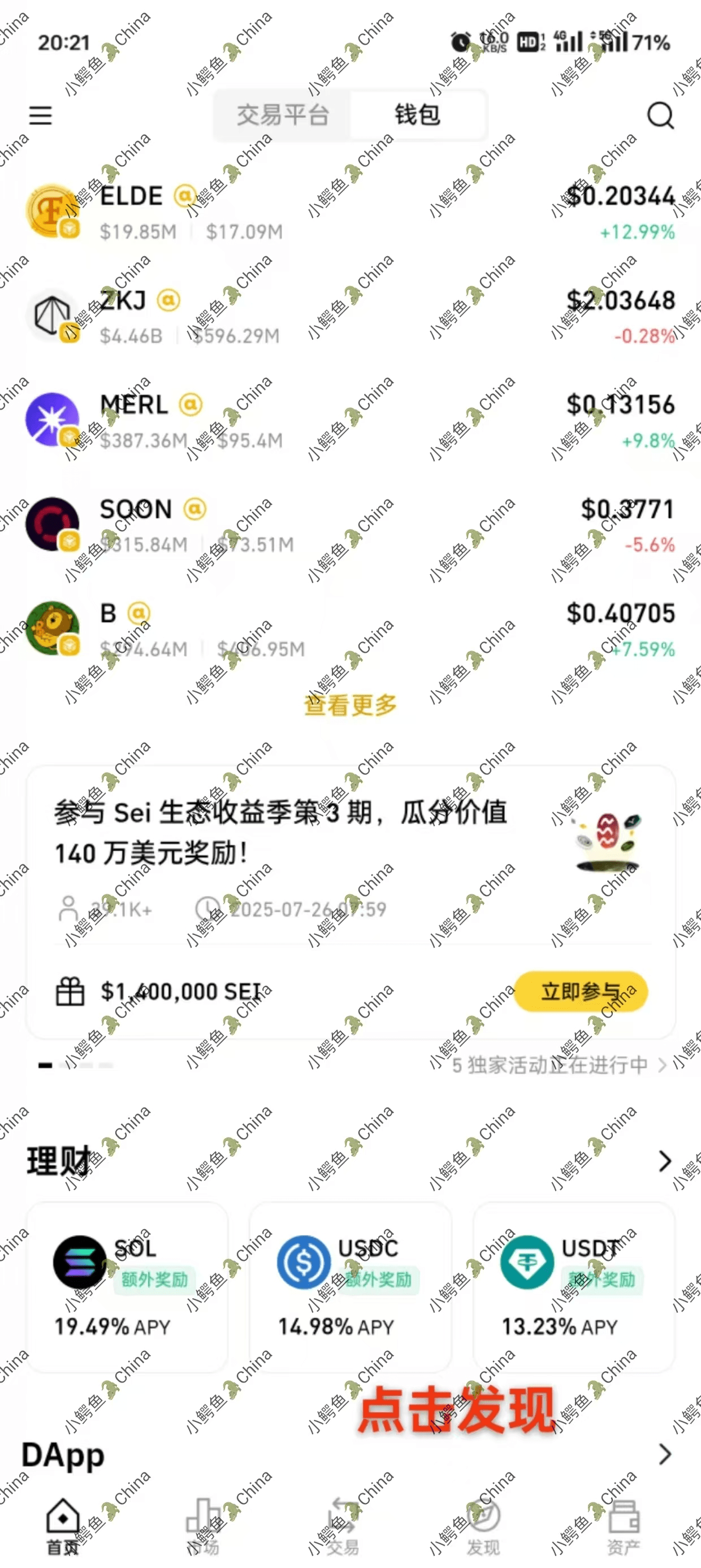
Task: Tap 立即参与 to join the Sei campaign
Action: pyautogui.click(x=581, y=992)
